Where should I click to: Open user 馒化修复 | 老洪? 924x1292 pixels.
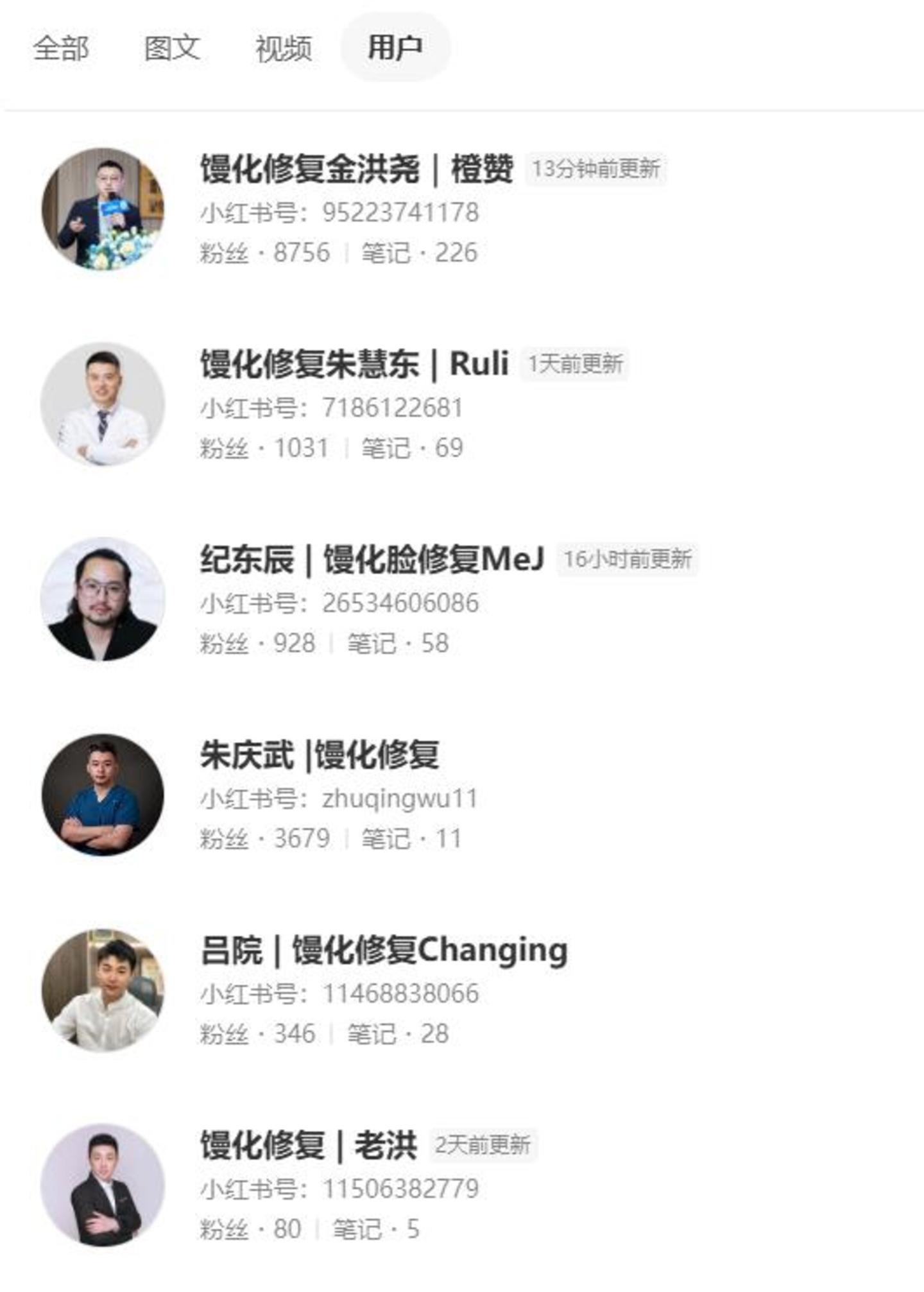pyautogui.click(x=308, y=1146)
